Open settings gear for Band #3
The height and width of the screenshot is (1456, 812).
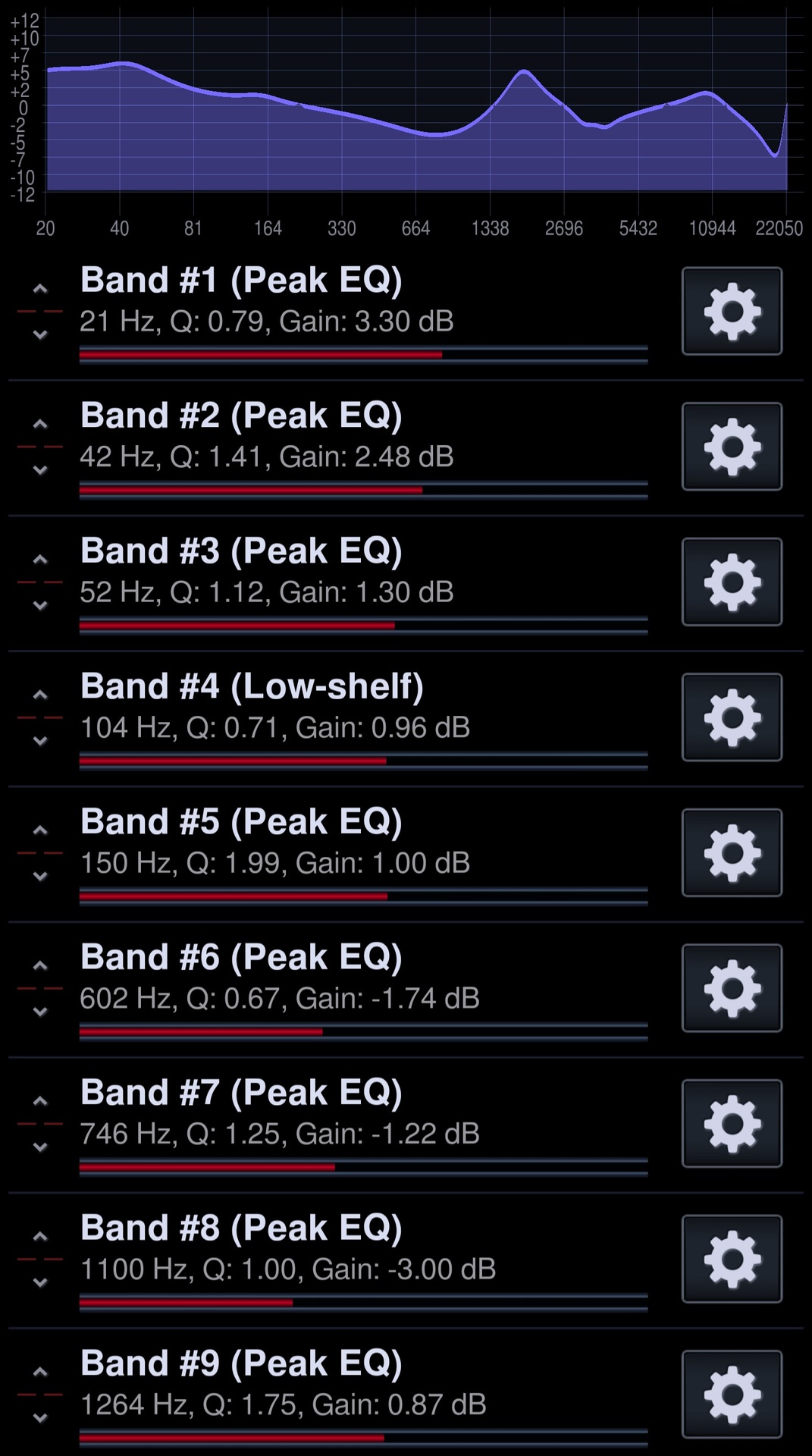point(732,582)
